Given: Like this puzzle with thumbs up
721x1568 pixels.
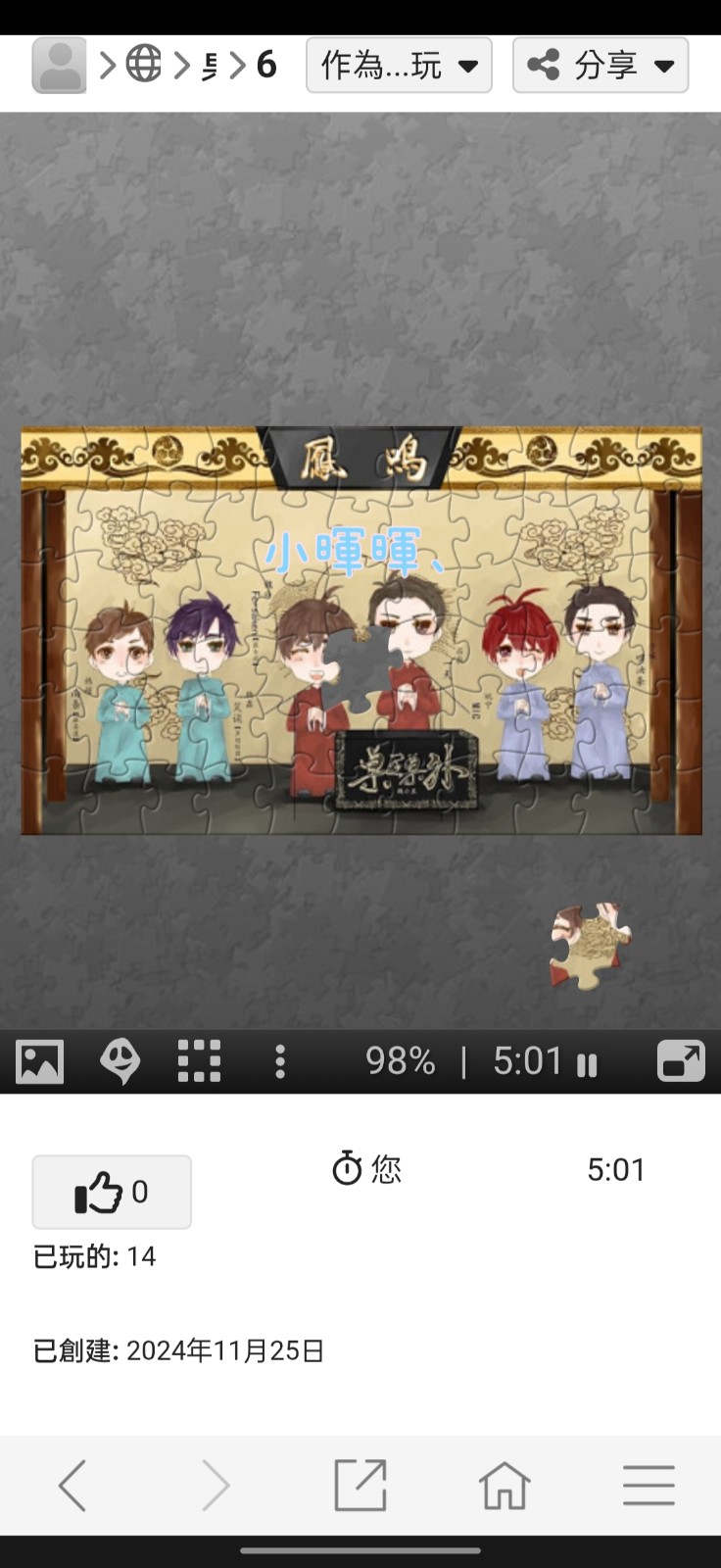Looking at the screenshot, I should click(x=112, y=1192).
